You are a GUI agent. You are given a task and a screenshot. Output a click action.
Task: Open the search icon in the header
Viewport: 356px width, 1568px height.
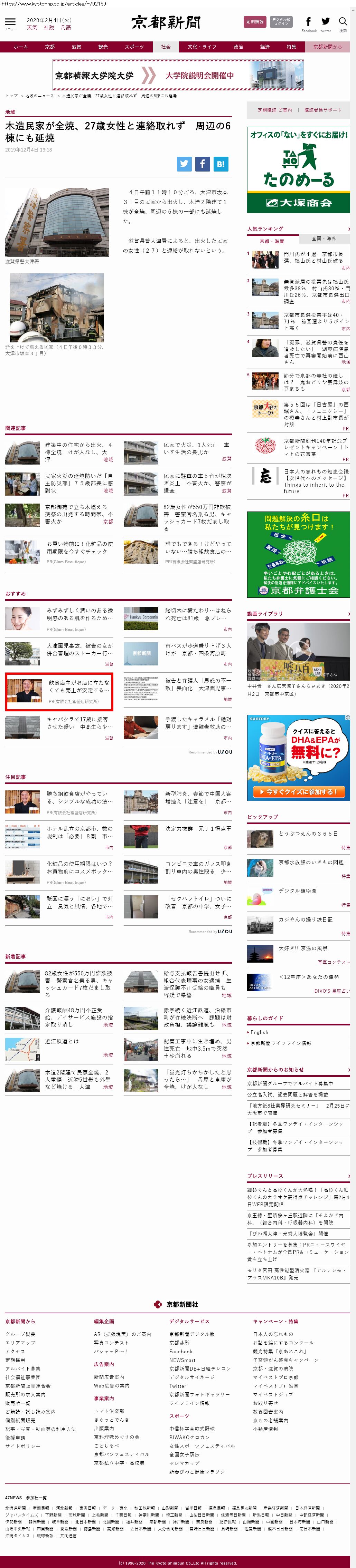coord(343,22)
